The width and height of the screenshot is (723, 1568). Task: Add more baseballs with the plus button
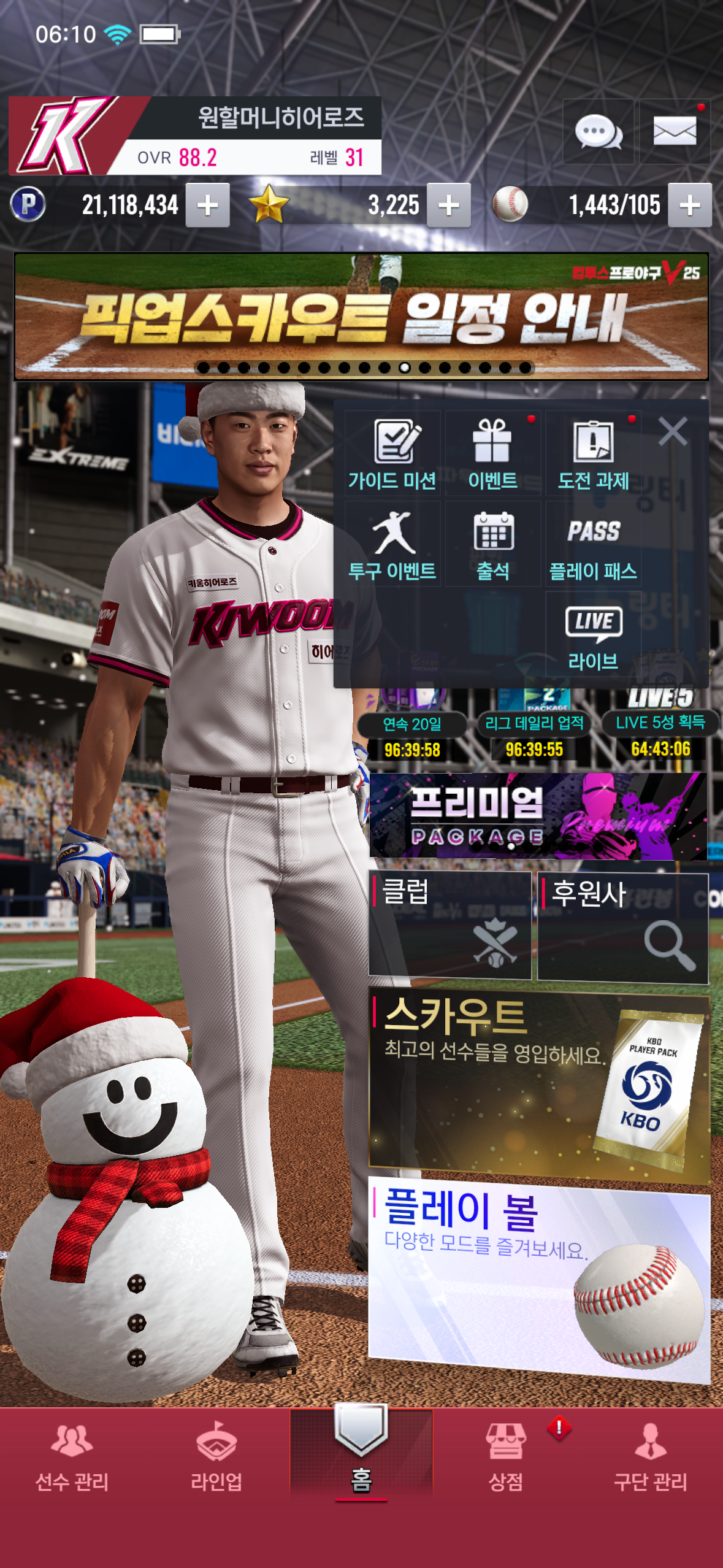[690, 205]
